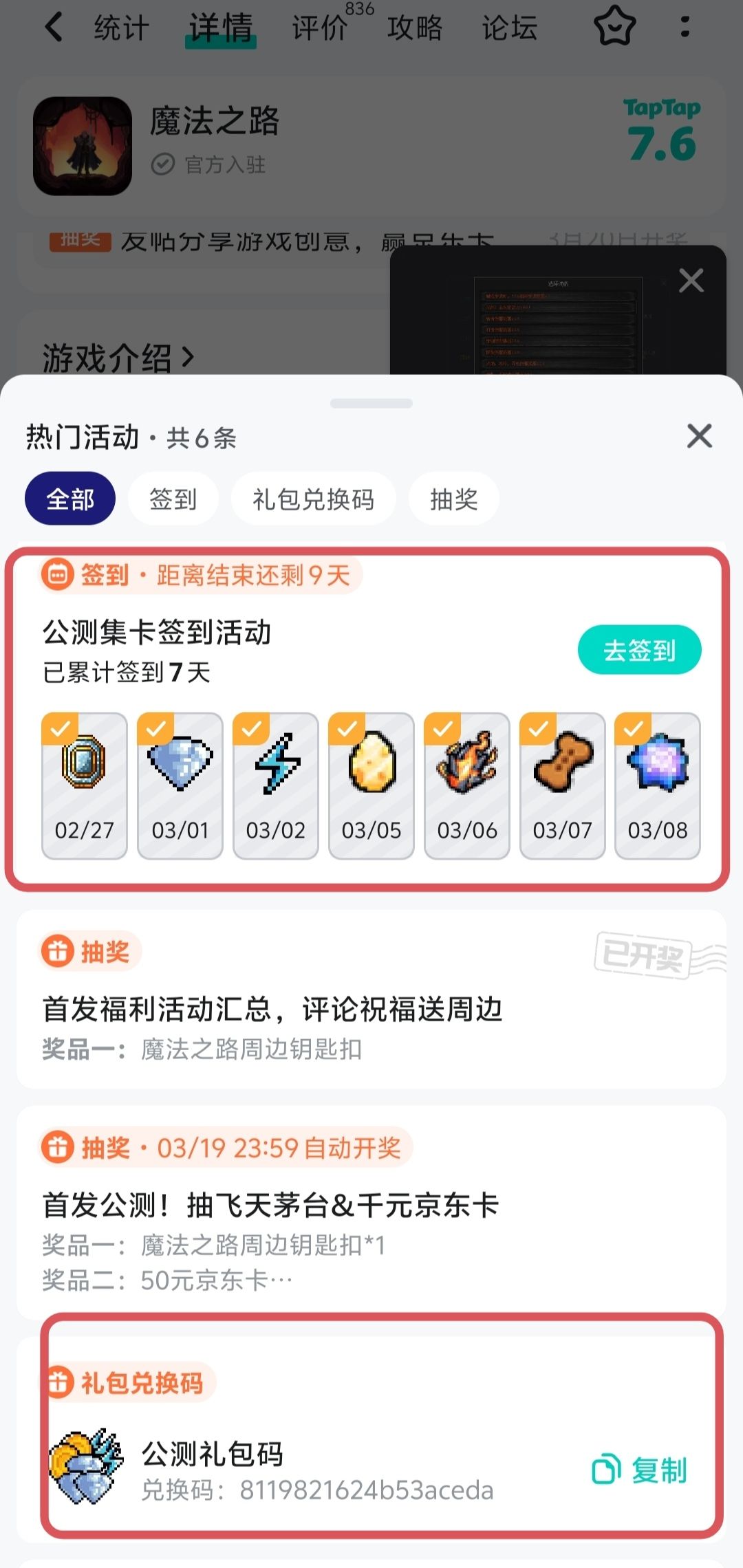
Task: Open the three-dot more options icon
Action: [685, 28]
